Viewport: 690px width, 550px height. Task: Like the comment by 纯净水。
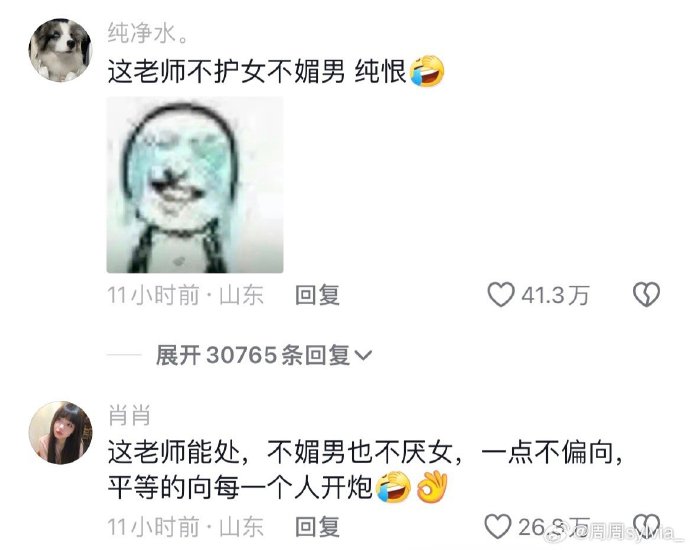pos(499,294)
